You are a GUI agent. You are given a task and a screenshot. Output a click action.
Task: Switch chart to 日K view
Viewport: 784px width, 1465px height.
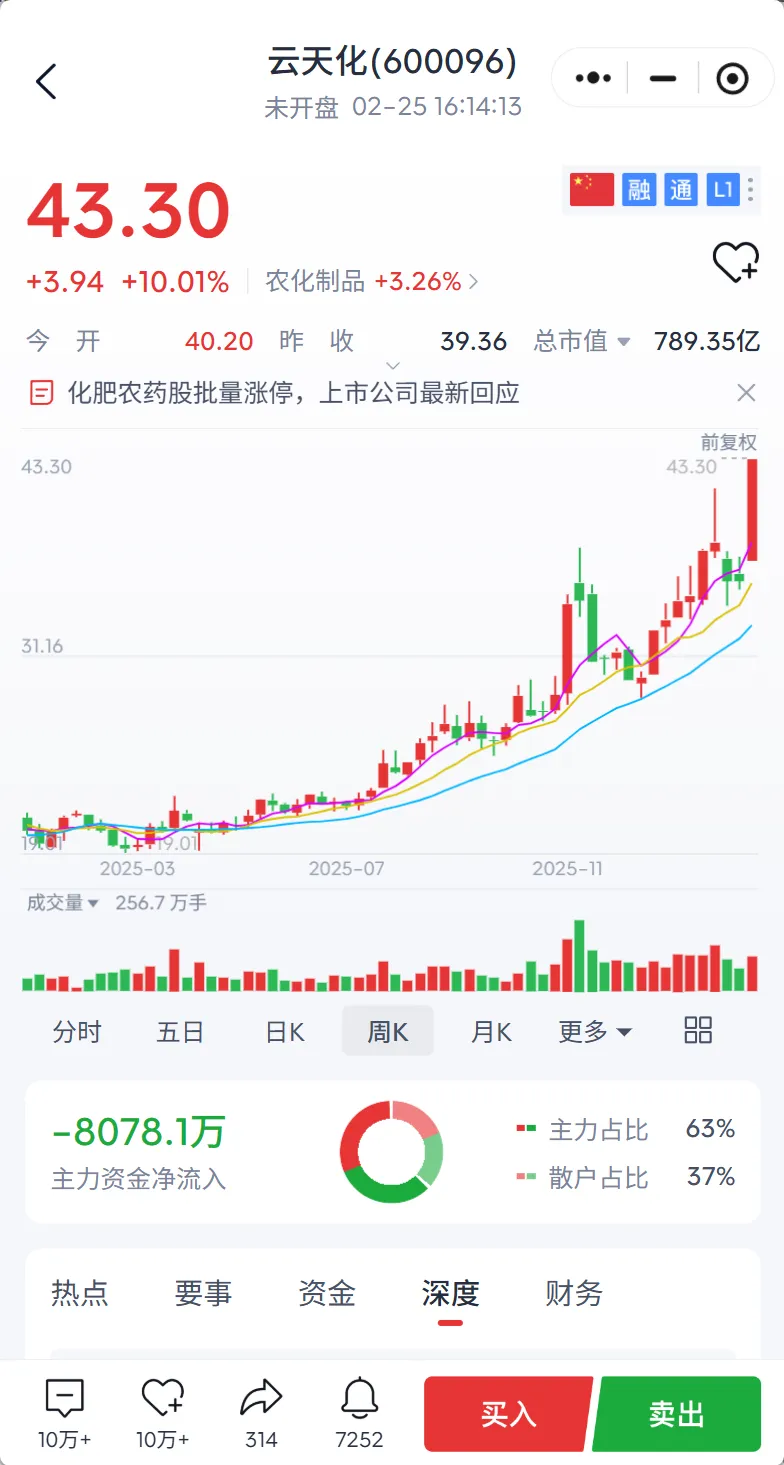pos(285,1031)
